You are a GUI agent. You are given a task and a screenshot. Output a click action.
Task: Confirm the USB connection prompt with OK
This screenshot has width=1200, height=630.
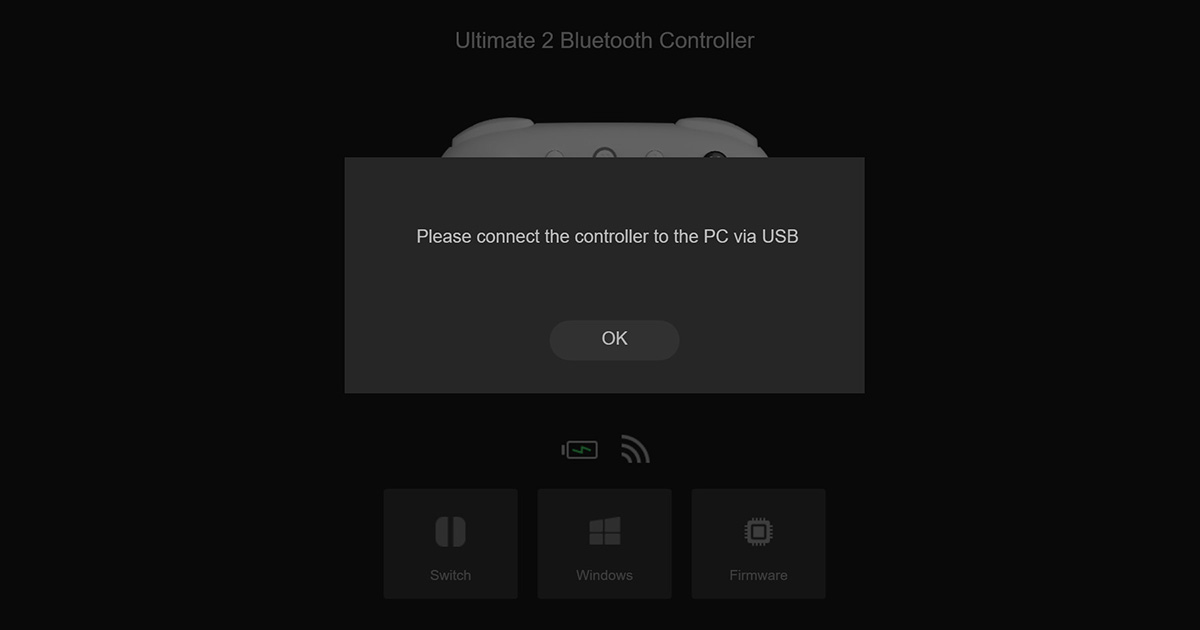[614, 339]
